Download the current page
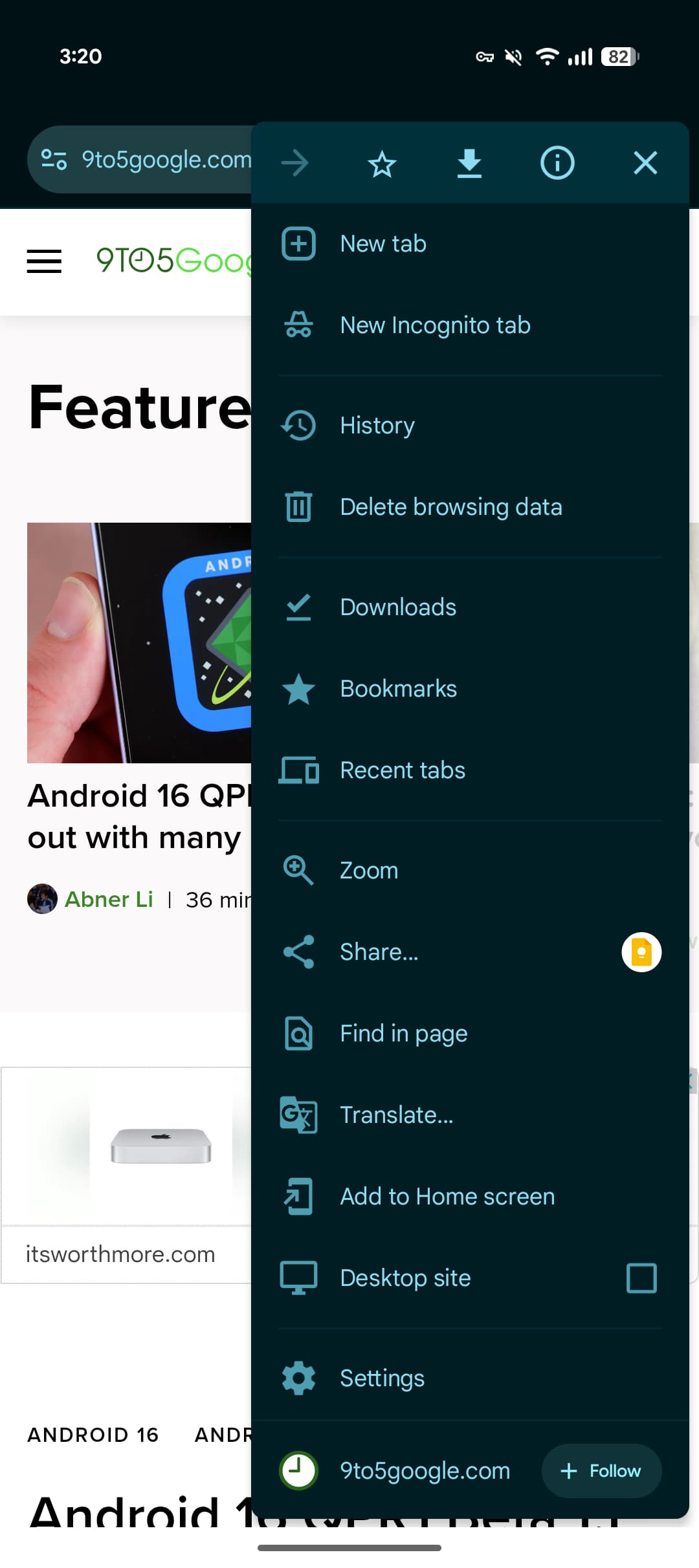The width and height of the screenshot is (699, 1568). pyautogui.click(x=469, y=163)
